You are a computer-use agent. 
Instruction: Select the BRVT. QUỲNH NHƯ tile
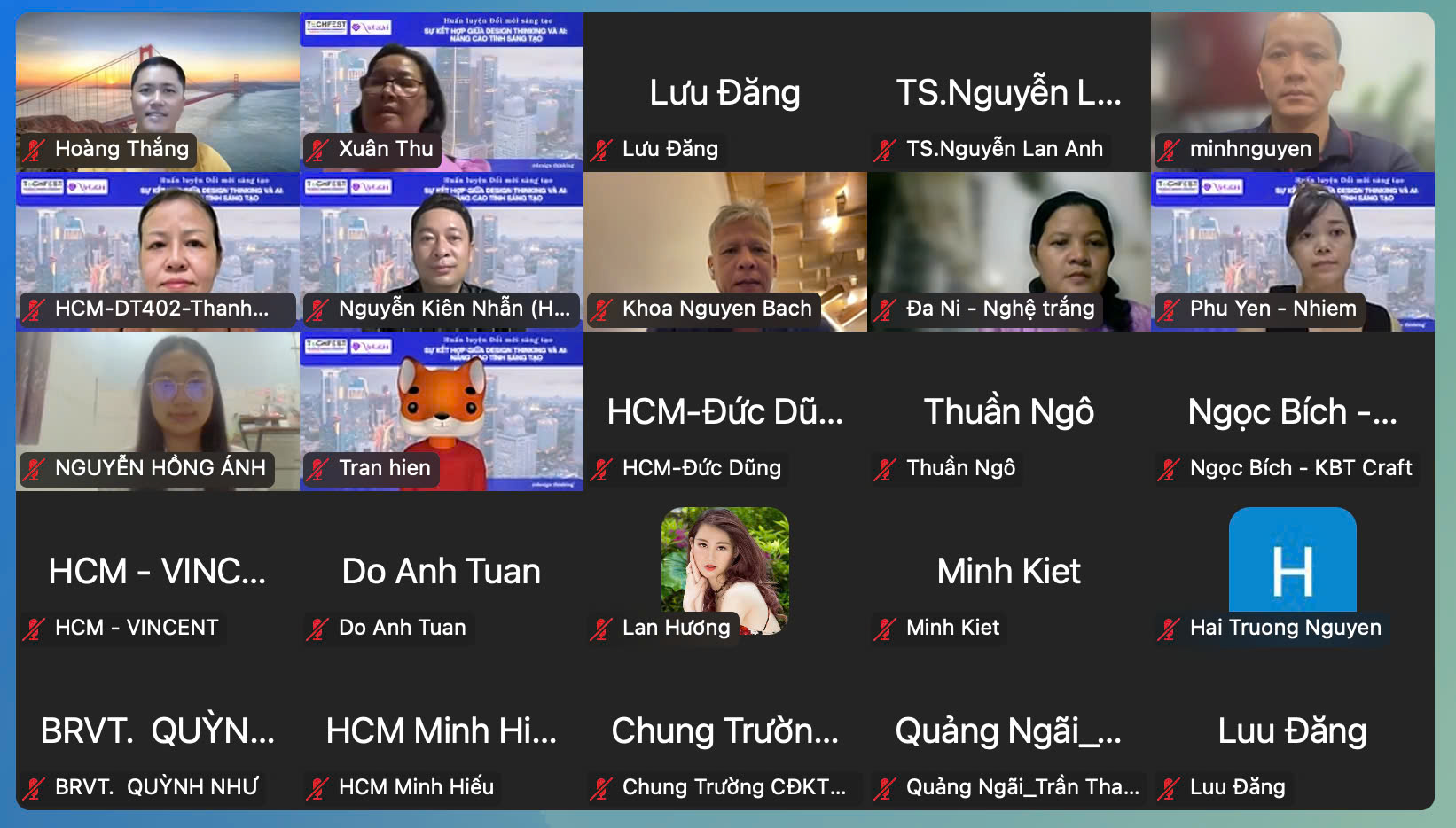click(158, 730)
